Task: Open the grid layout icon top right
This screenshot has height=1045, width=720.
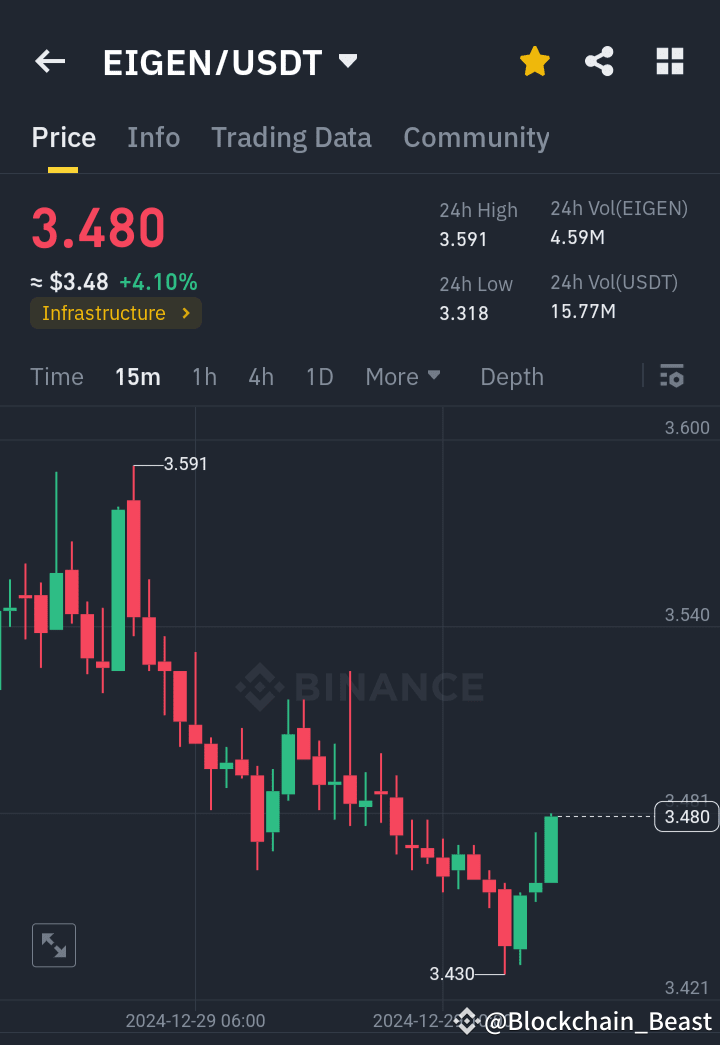Action: [669, 61]
